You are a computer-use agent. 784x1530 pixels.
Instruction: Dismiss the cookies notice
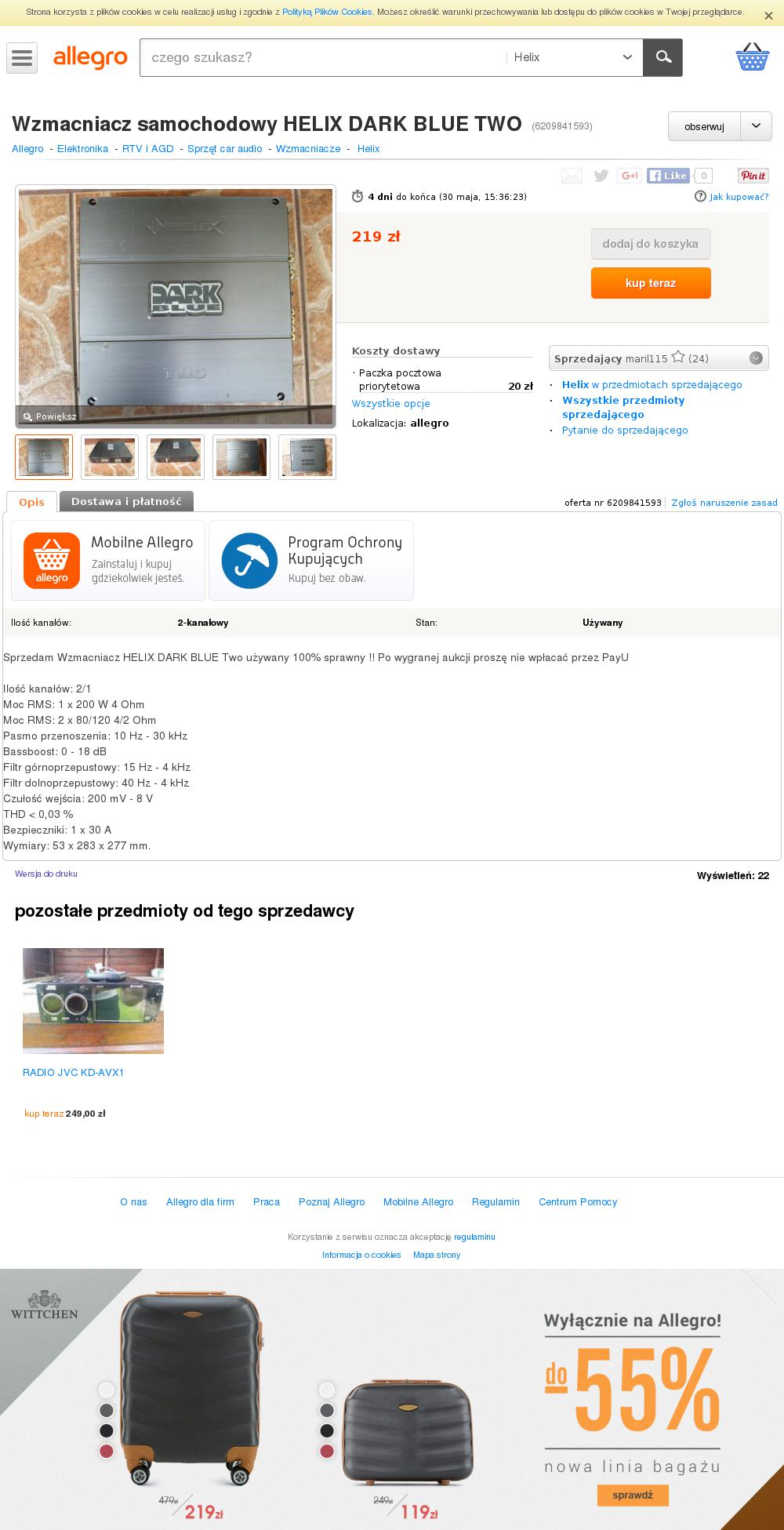click(768, 15)
